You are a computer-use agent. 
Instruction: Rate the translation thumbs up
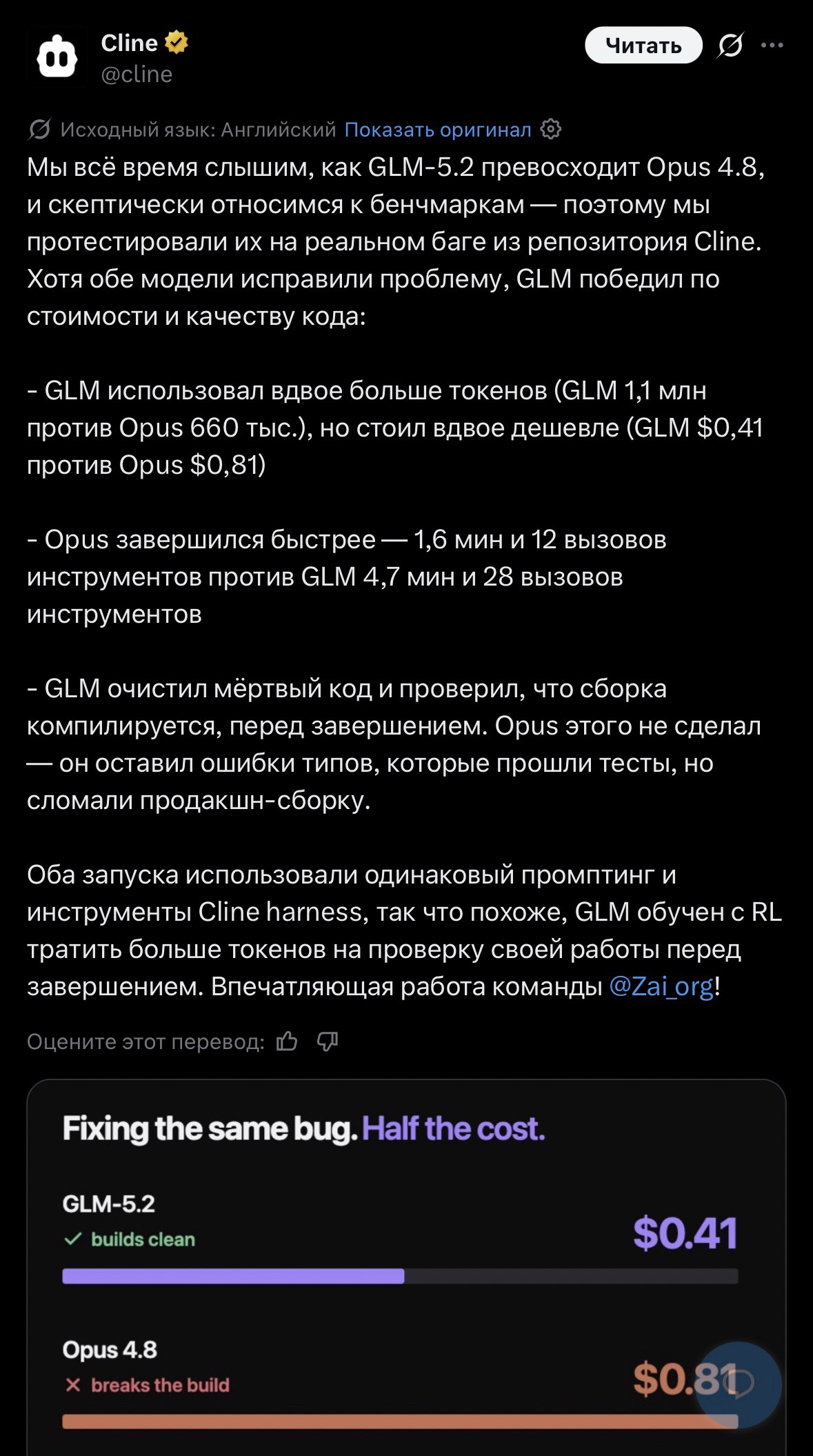[287, 1041]
